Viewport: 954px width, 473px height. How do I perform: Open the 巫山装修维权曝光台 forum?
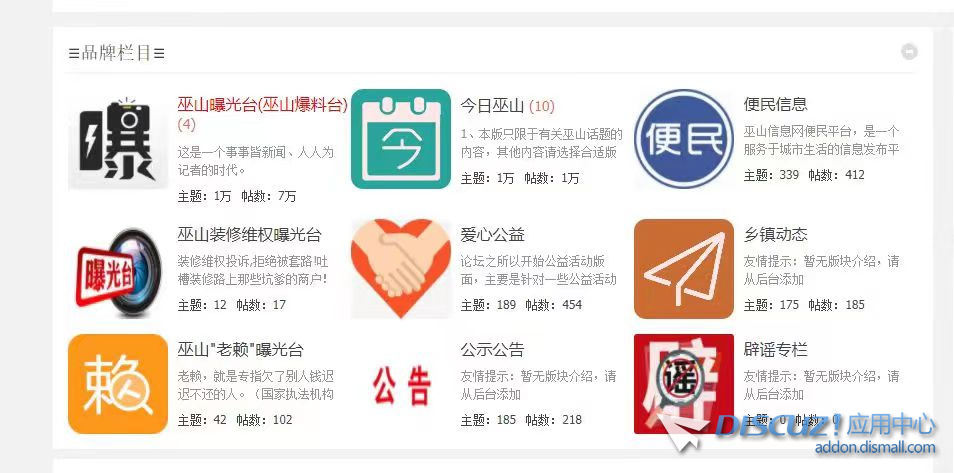click(249, 235)
